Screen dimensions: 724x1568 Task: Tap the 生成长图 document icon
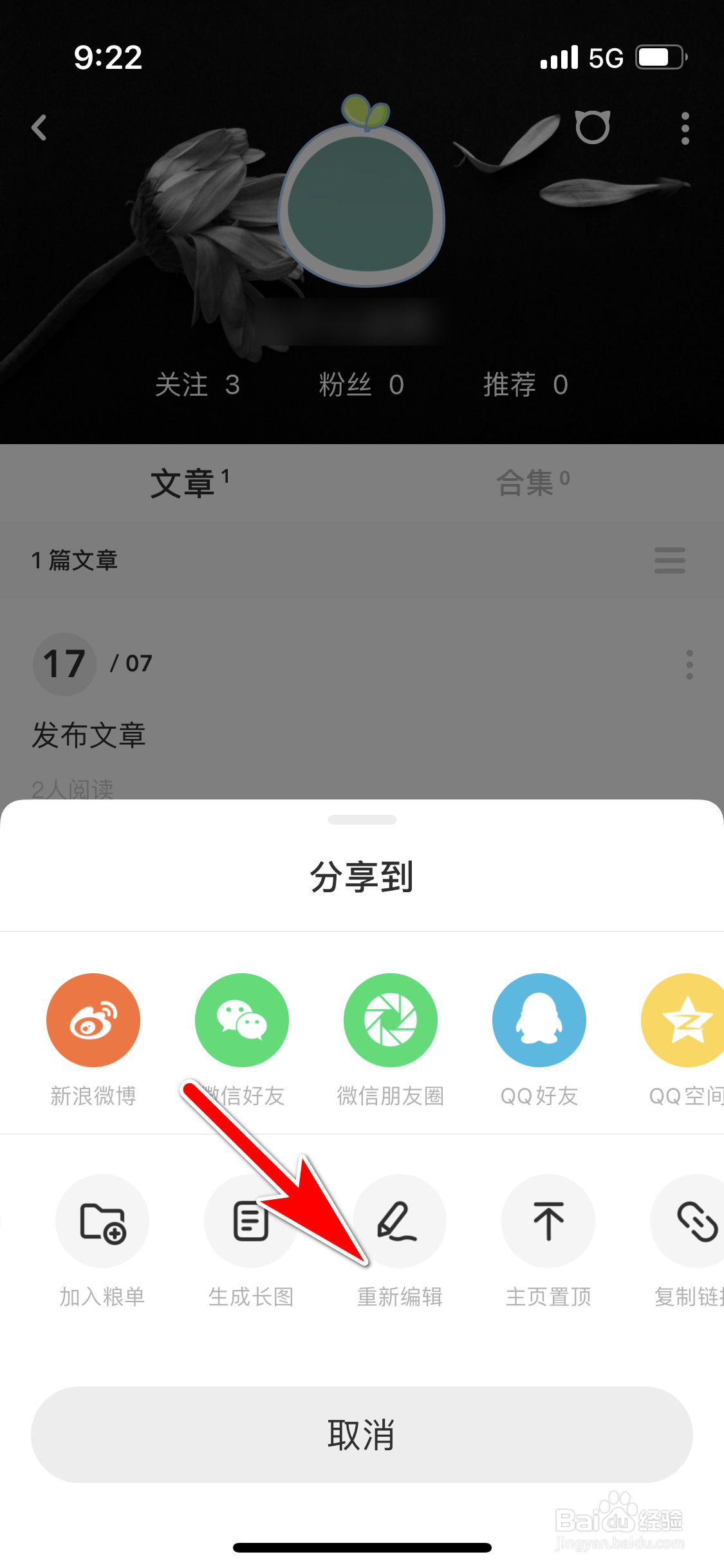[250, 1220]
